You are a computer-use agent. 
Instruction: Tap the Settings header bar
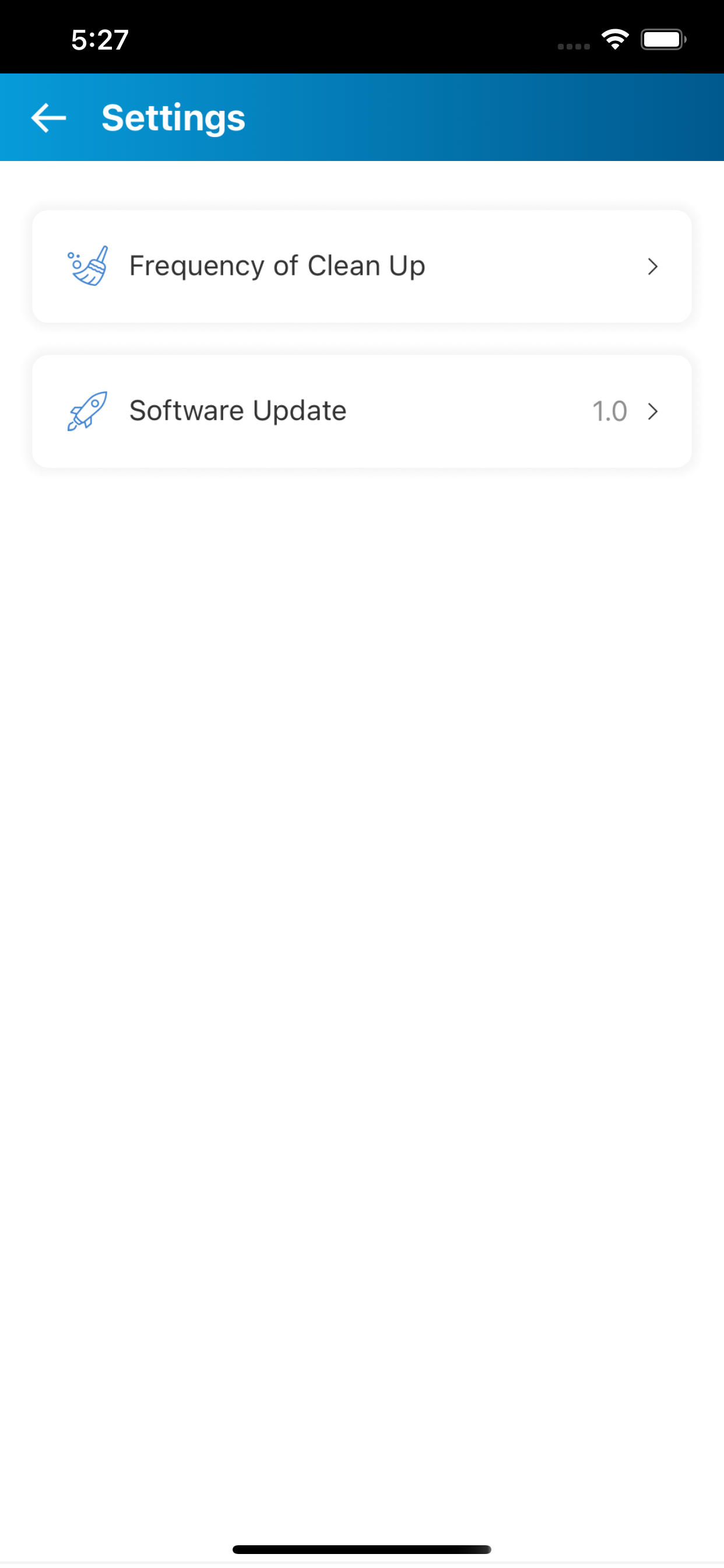(362, 117)
